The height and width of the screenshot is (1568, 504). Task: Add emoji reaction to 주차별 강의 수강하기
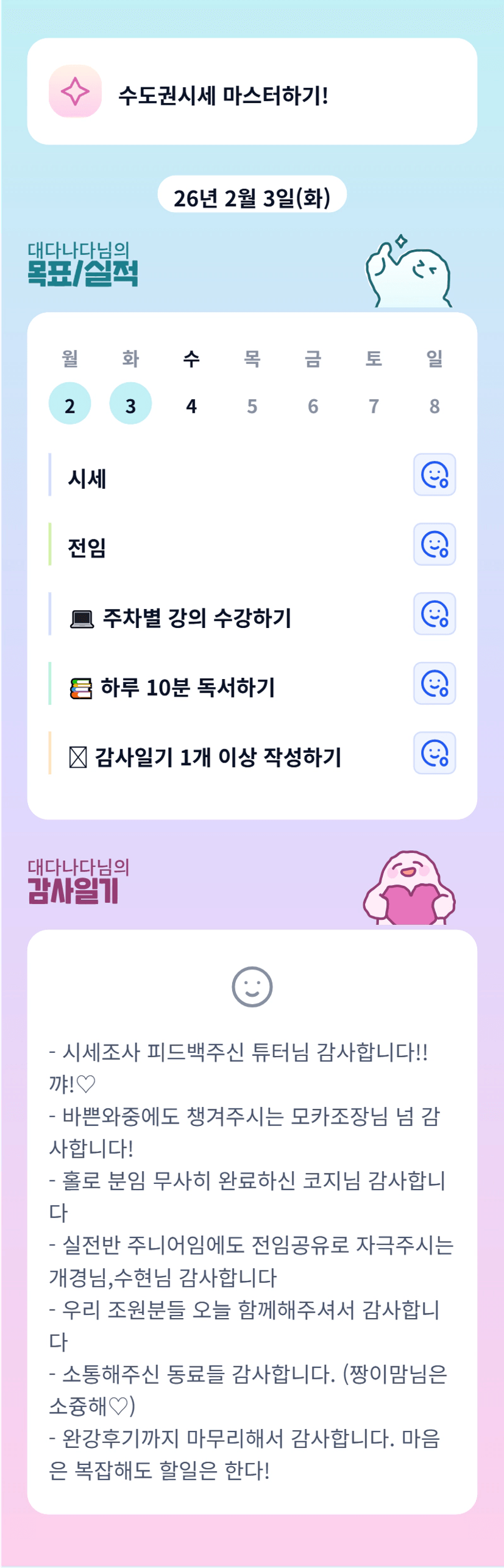(x=435, y=614)
